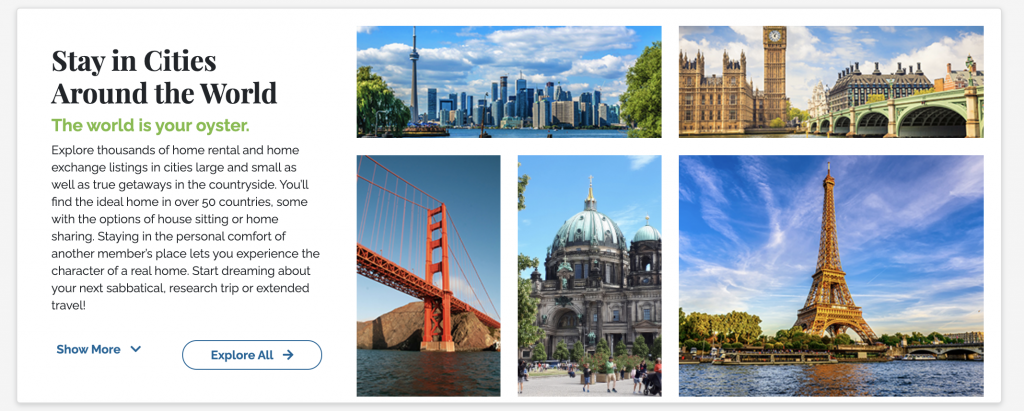This screenshot has height=411, width=1024.
Task: Select the Golden Gate Bridge photo tile
Action: click(x=428, y=275)
